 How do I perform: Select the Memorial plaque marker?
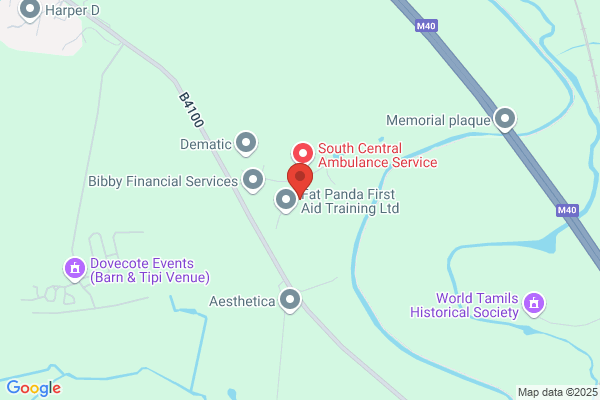505,119
